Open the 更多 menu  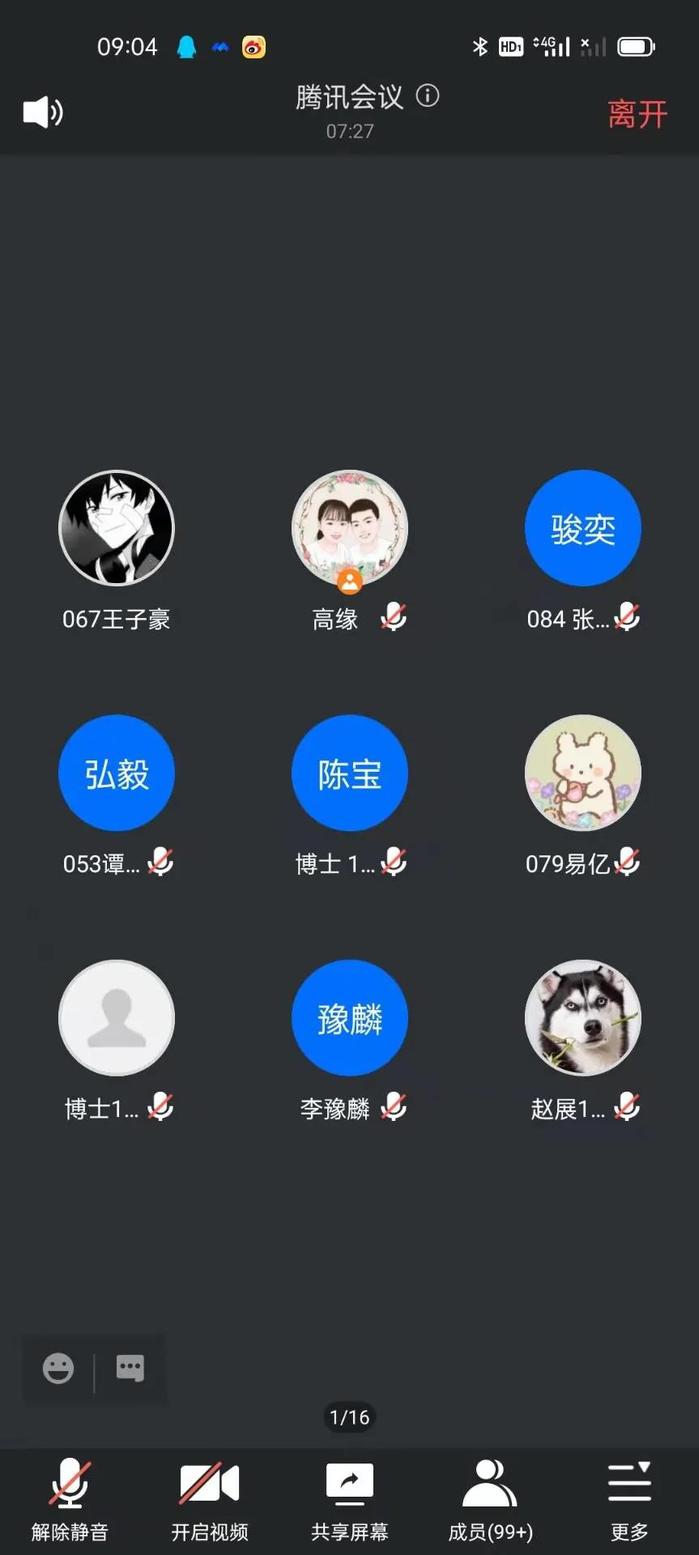(x=630, y=1498)
